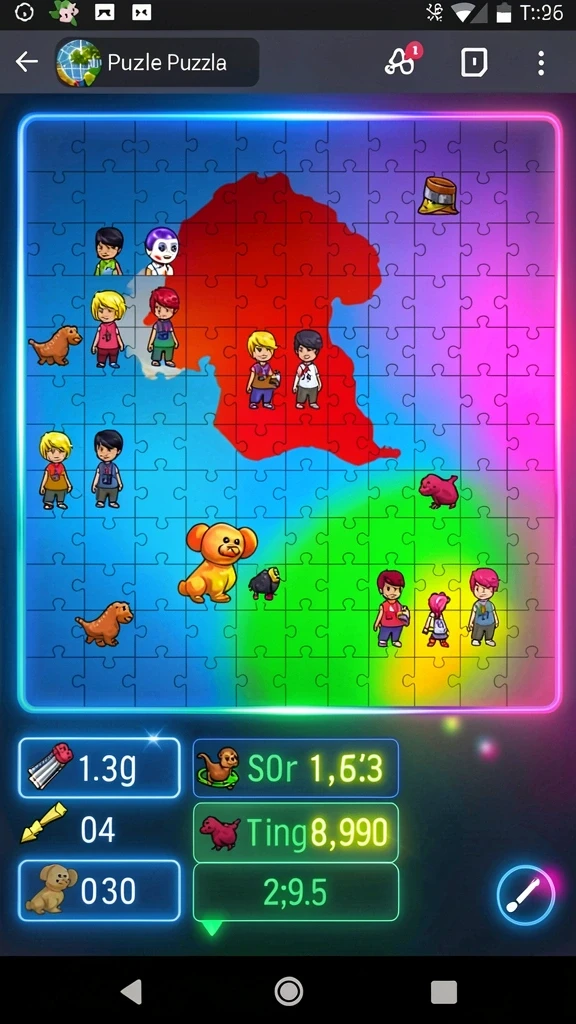Open the system recent apps

(444, 992)
